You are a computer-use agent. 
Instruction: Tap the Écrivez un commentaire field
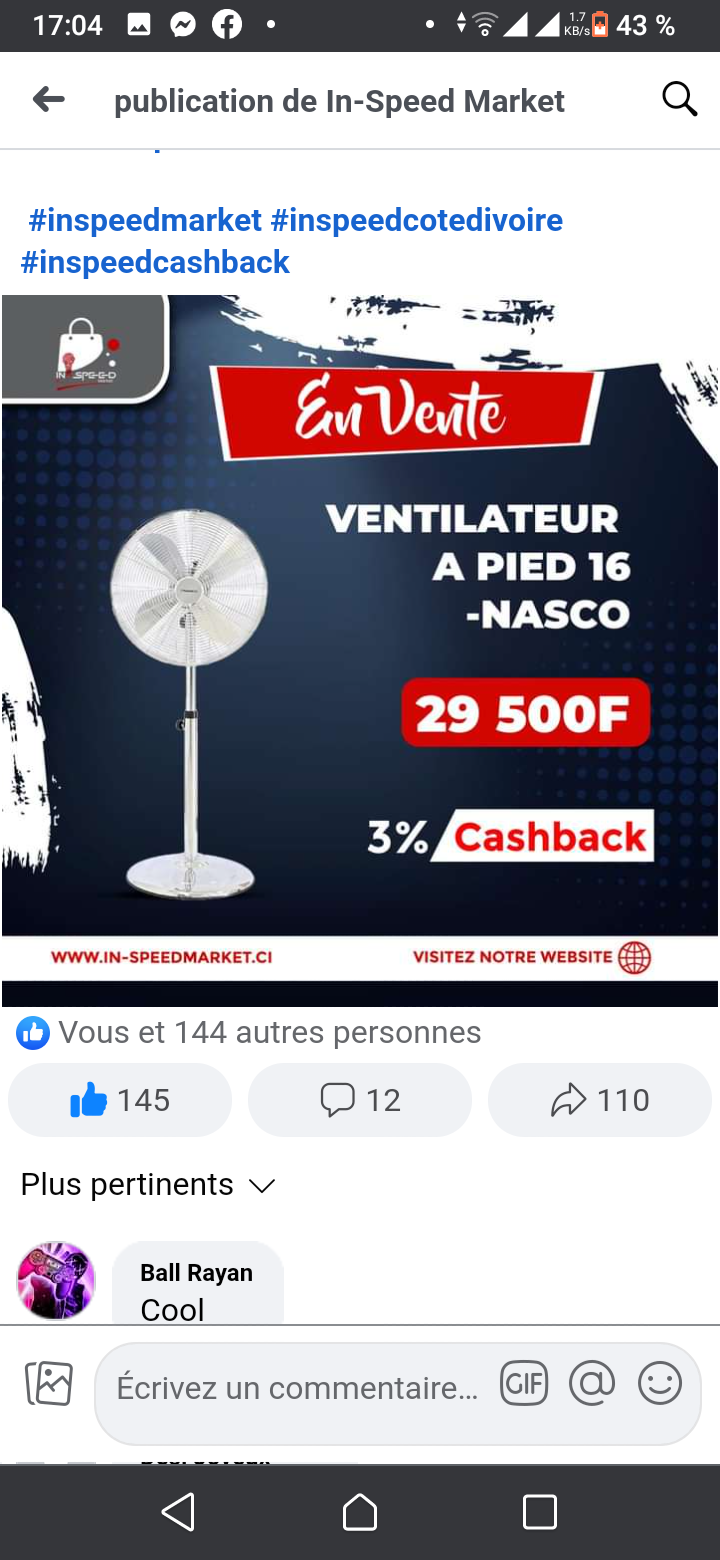(x=297, y=1388)
